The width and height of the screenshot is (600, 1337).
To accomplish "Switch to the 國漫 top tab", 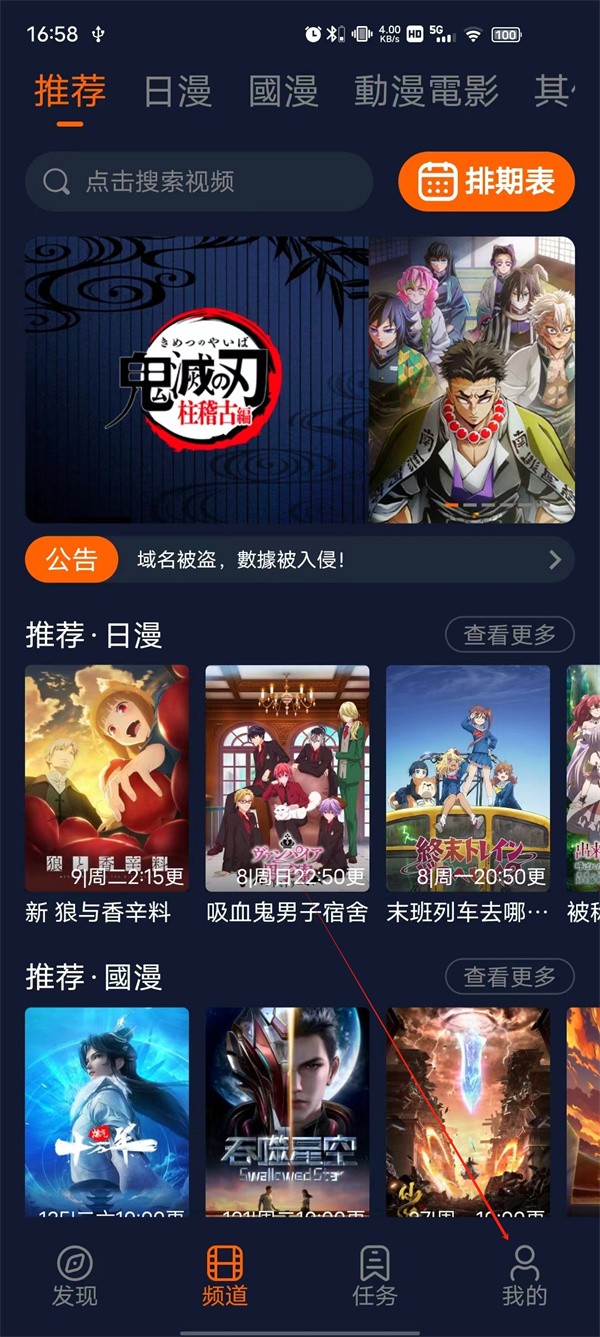I will (x=283, y=92).
